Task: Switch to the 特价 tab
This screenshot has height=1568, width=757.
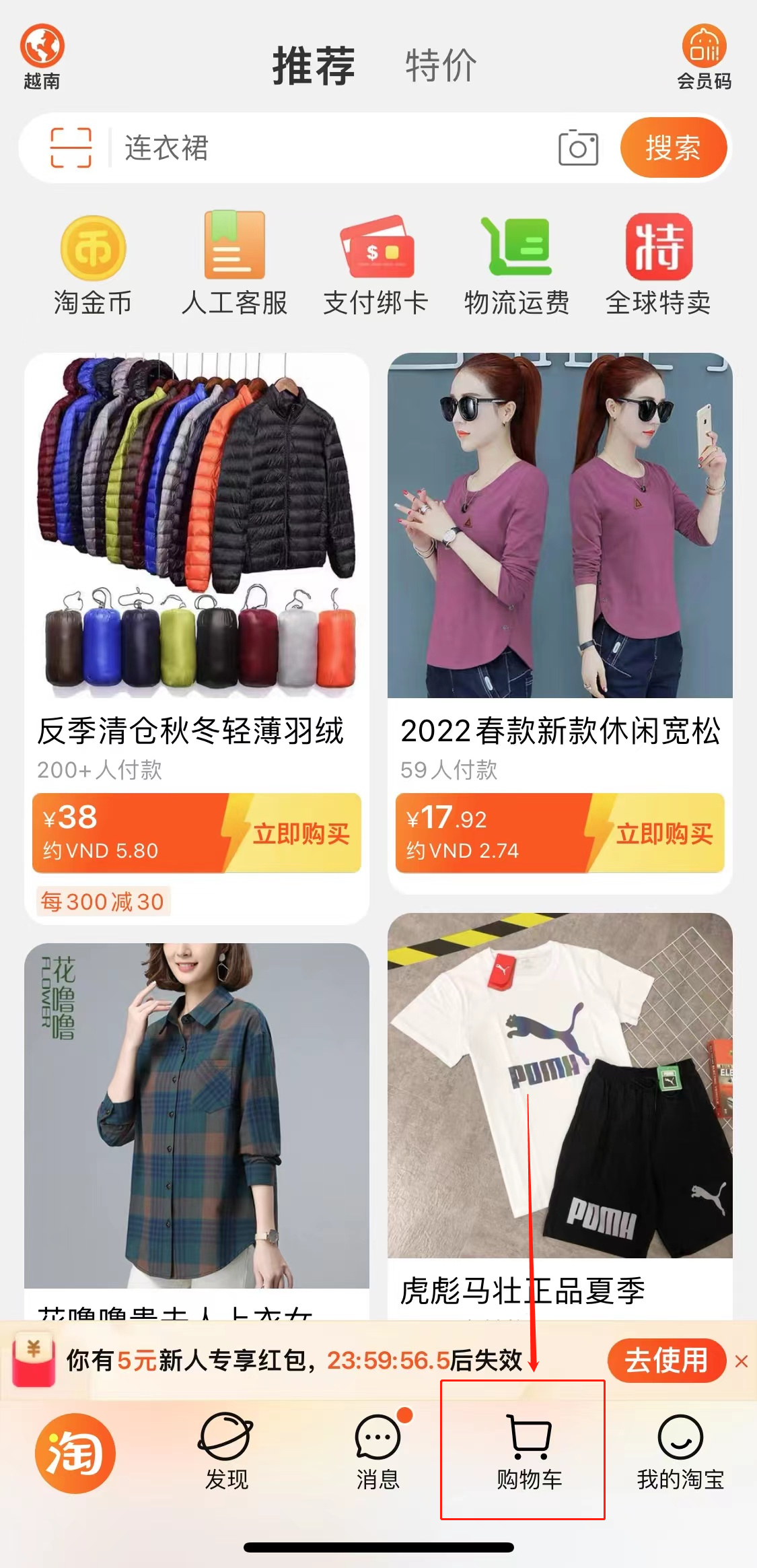Action: (x=441, y=66)
